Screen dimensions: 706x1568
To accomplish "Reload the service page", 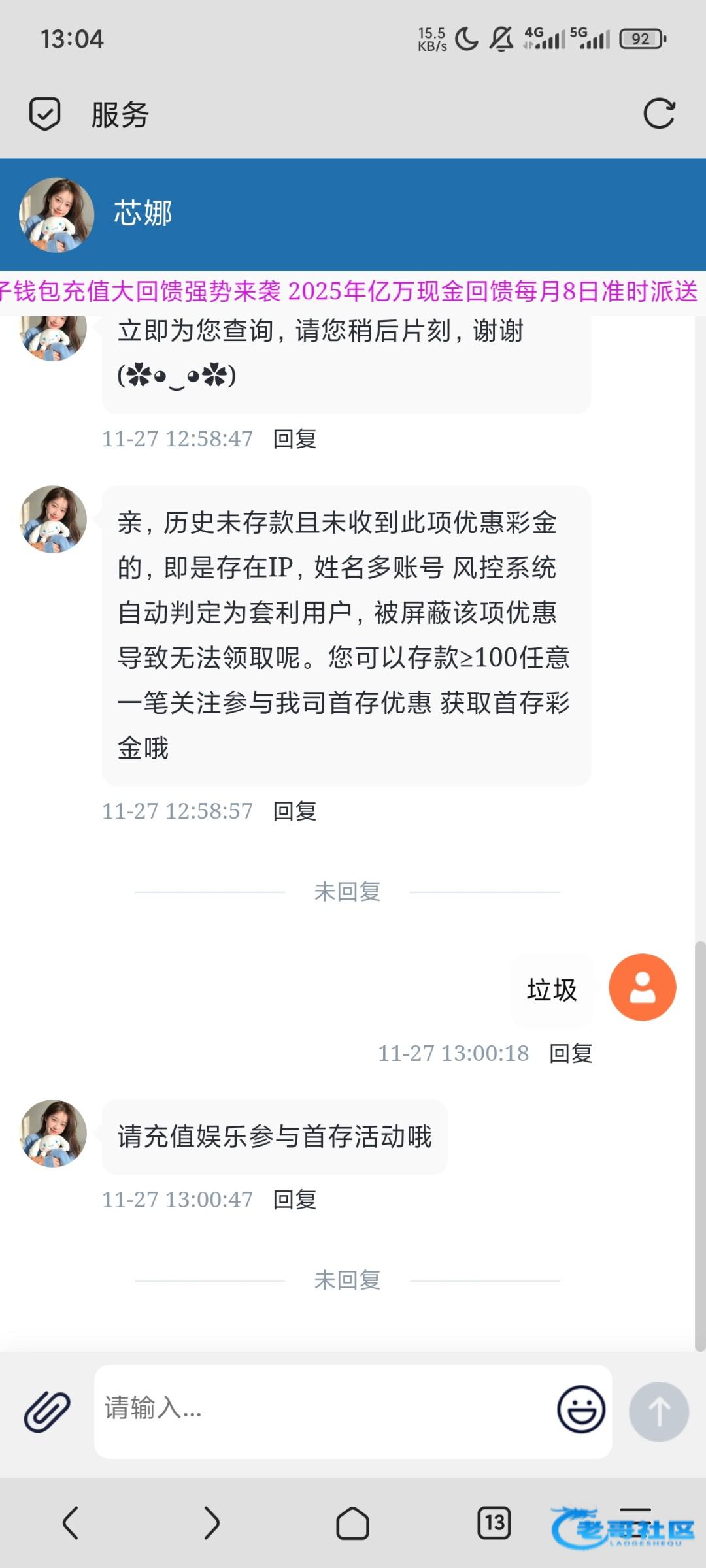I will point(659,114).
